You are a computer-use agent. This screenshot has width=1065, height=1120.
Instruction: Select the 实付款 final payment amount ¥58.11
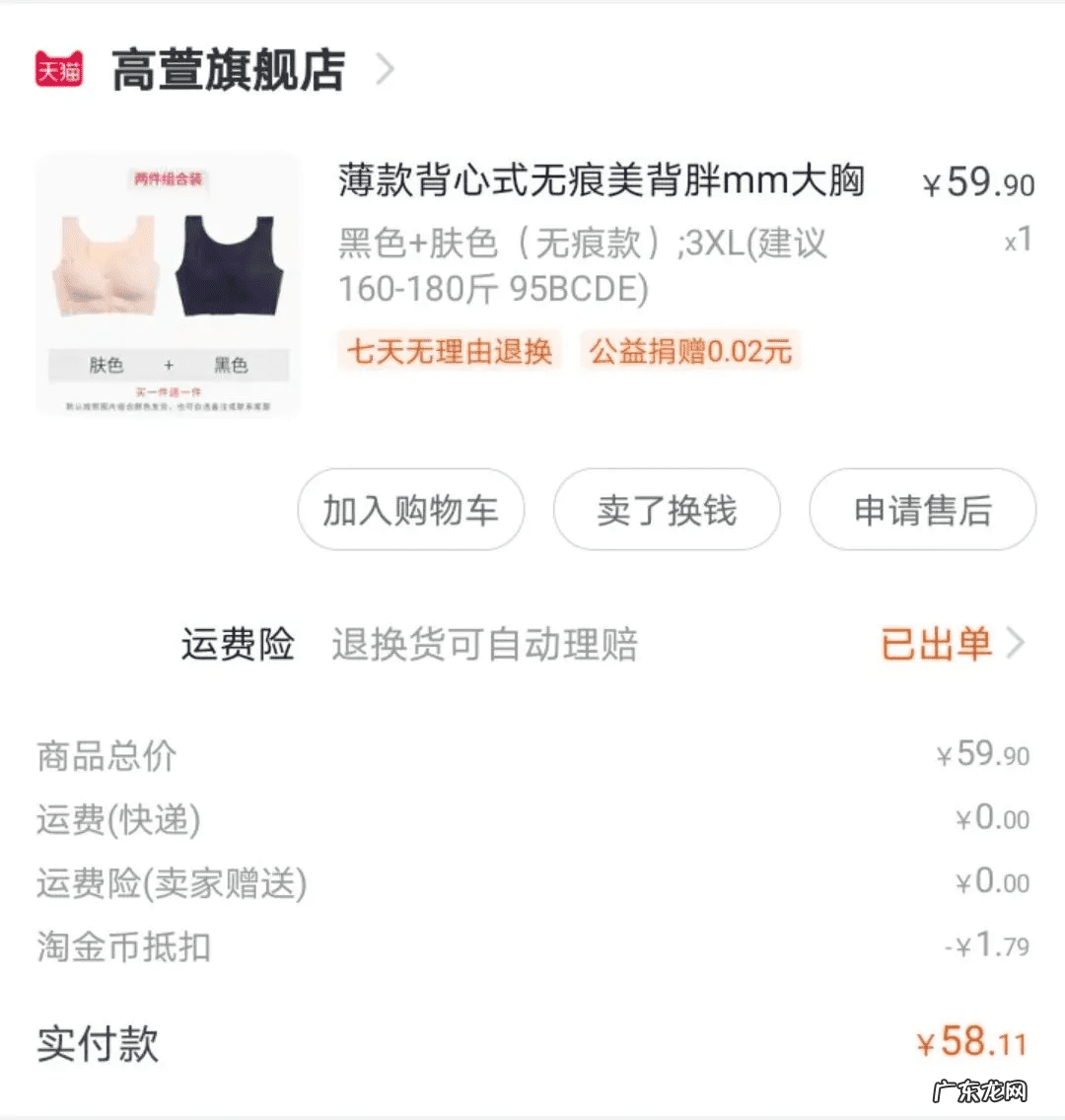(x=971, y=1039)
